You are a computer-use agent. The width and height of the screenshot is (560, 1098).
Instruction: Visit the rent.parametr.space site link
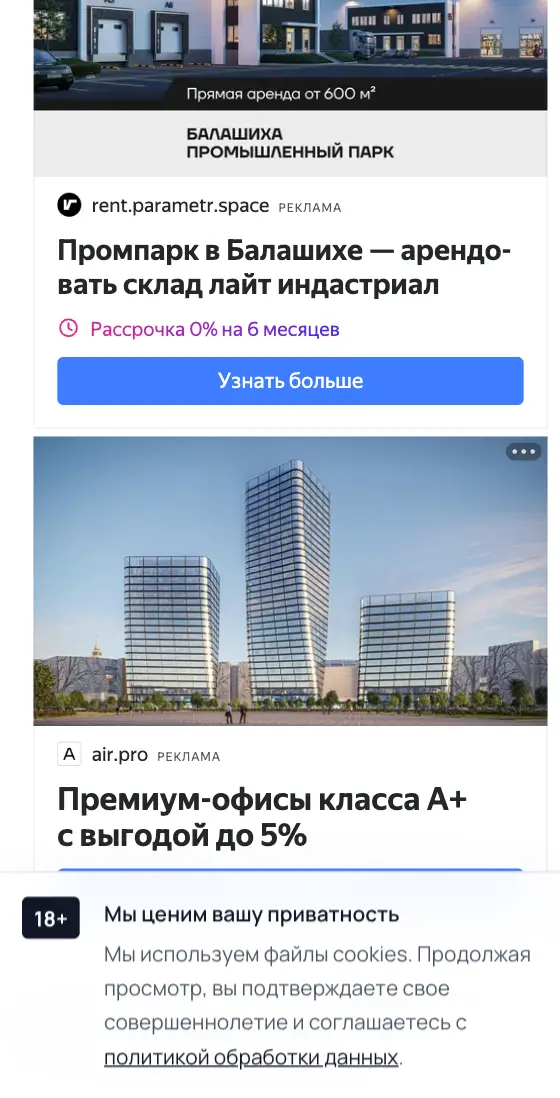pyautogui.click(x=180, y=206)
